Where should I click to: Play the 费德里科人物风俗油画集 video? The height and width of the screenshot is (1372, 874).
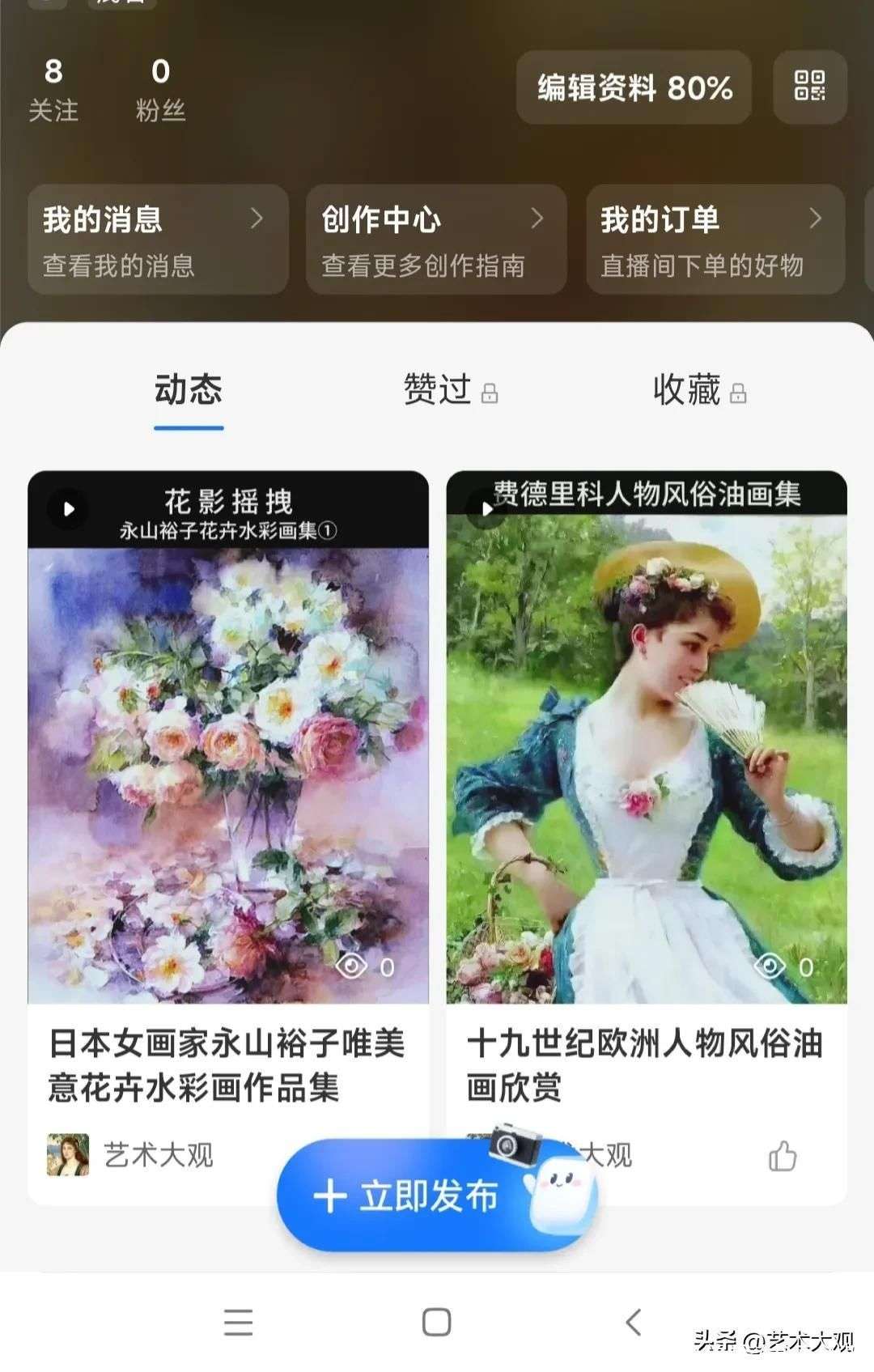click(x=486, y=508)
